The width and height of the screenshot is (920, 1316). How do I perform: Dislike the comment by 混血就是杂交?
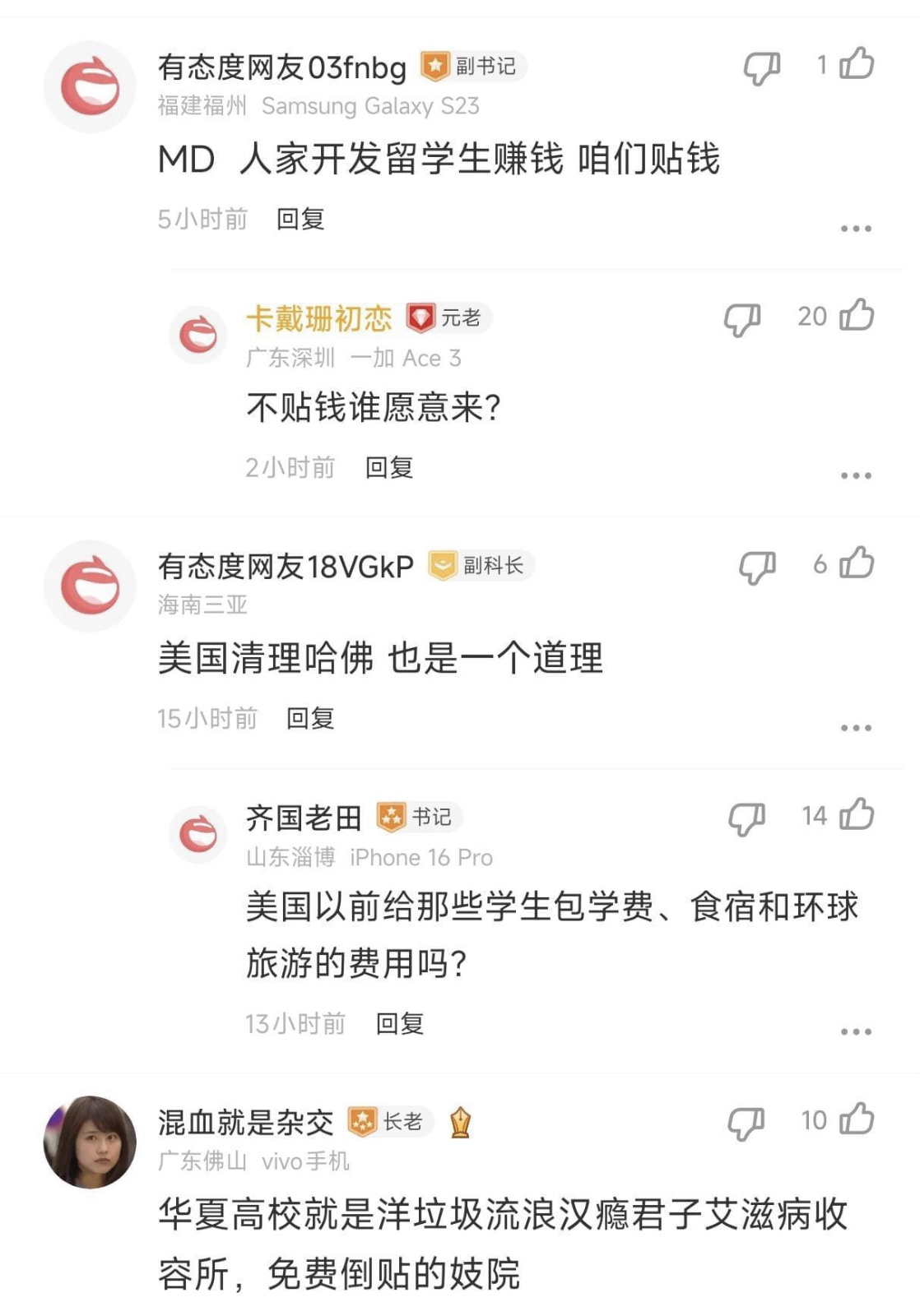[x=746, y=1123]
